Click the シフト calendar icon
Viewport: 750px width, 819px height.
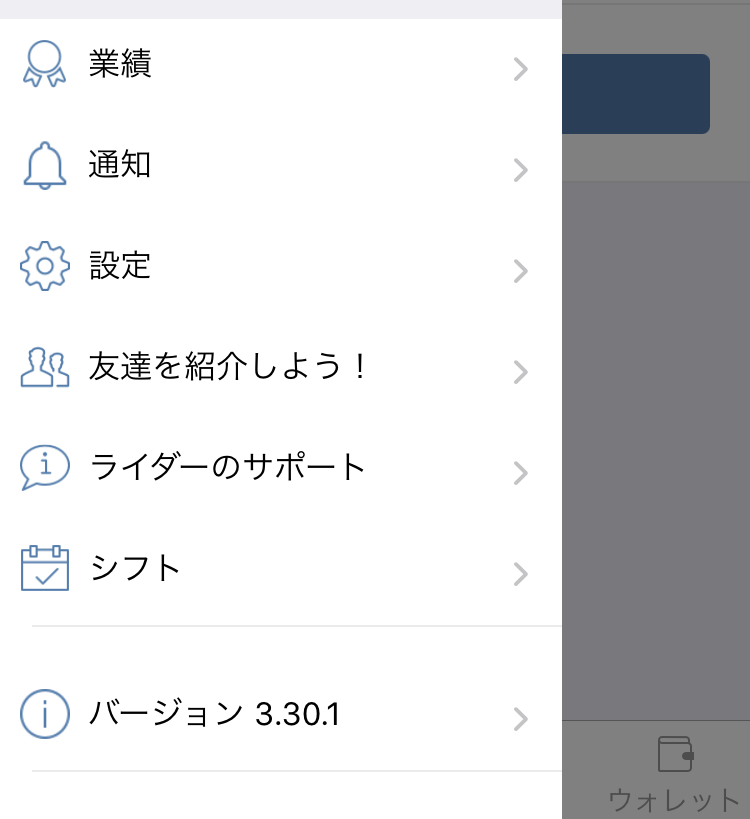click(x=44, y=567)
